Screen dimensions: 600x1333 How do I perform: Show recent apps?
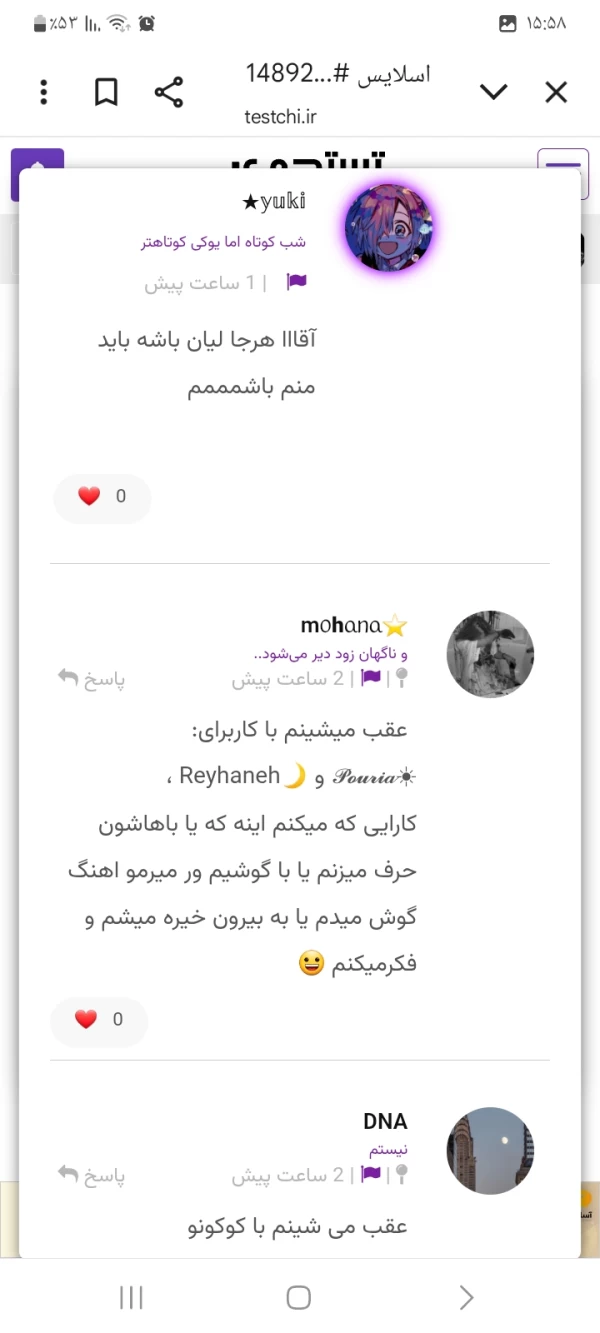pyautogui.click(x=131, y=1298)
